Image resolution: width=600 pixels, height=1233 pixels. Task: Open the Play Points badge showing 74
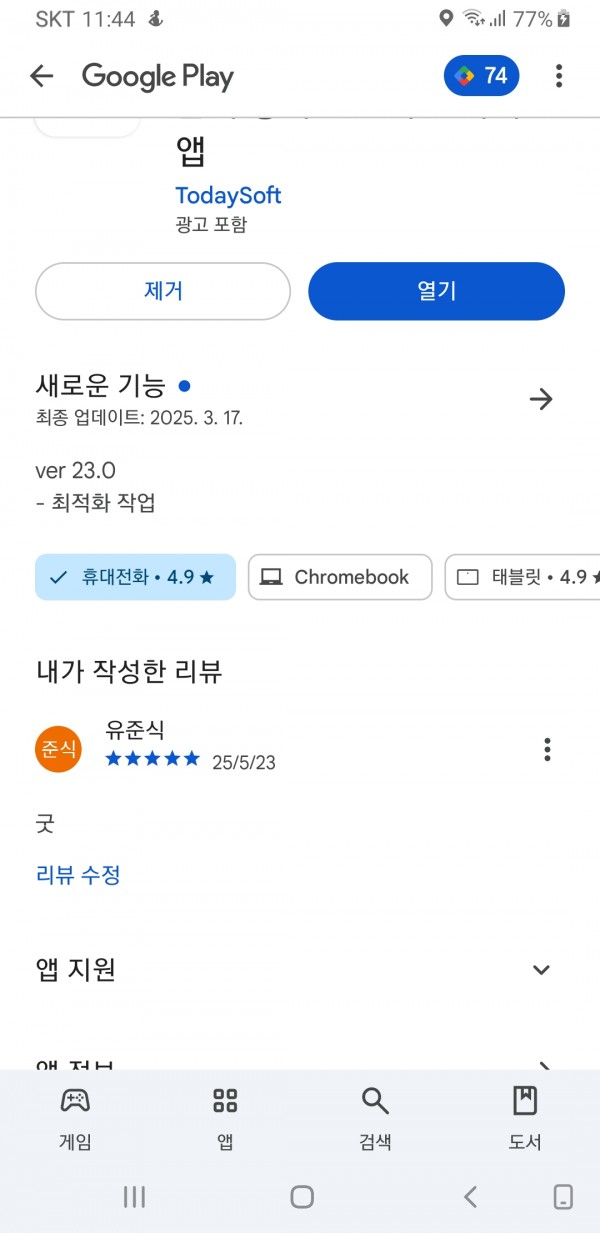point(481,76)
